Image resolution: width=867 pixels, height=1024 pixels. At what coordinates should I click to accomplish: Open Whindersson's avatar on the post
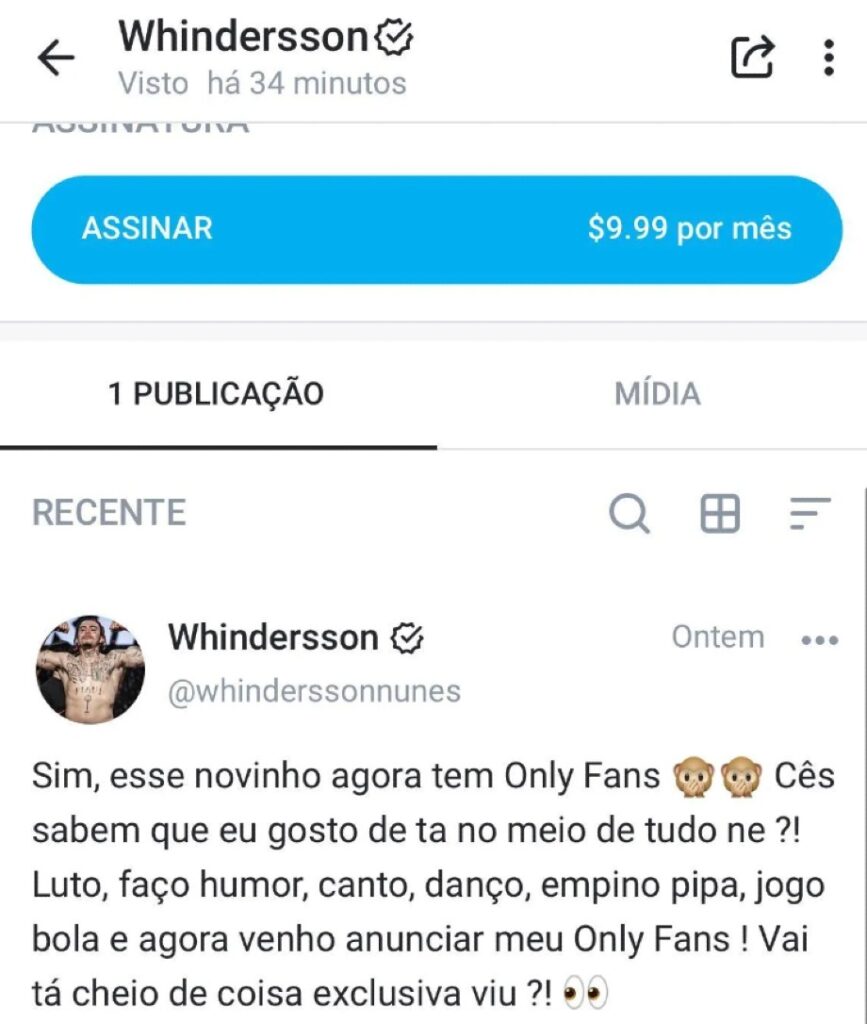pos(90,669)
